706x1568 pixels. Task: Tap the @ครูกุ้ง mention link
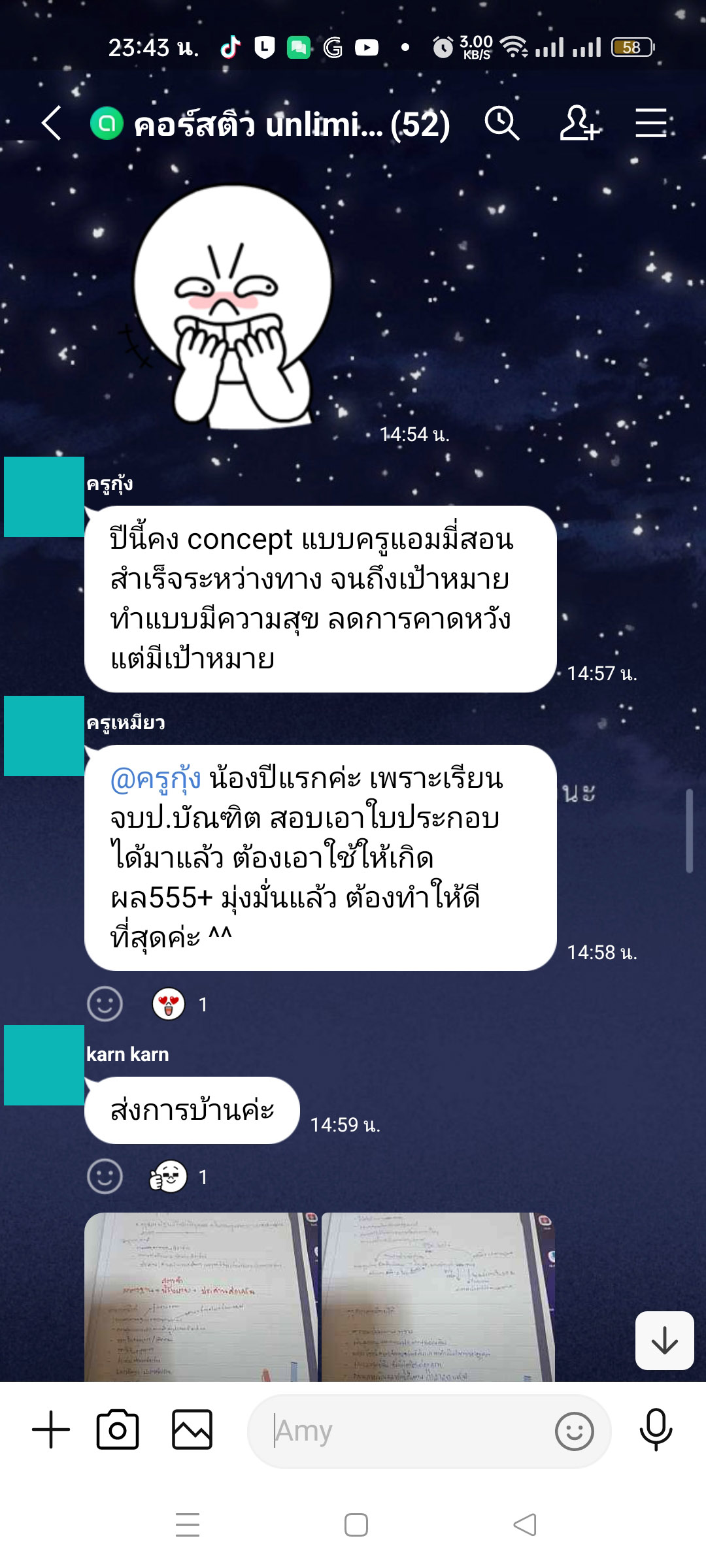156,779
